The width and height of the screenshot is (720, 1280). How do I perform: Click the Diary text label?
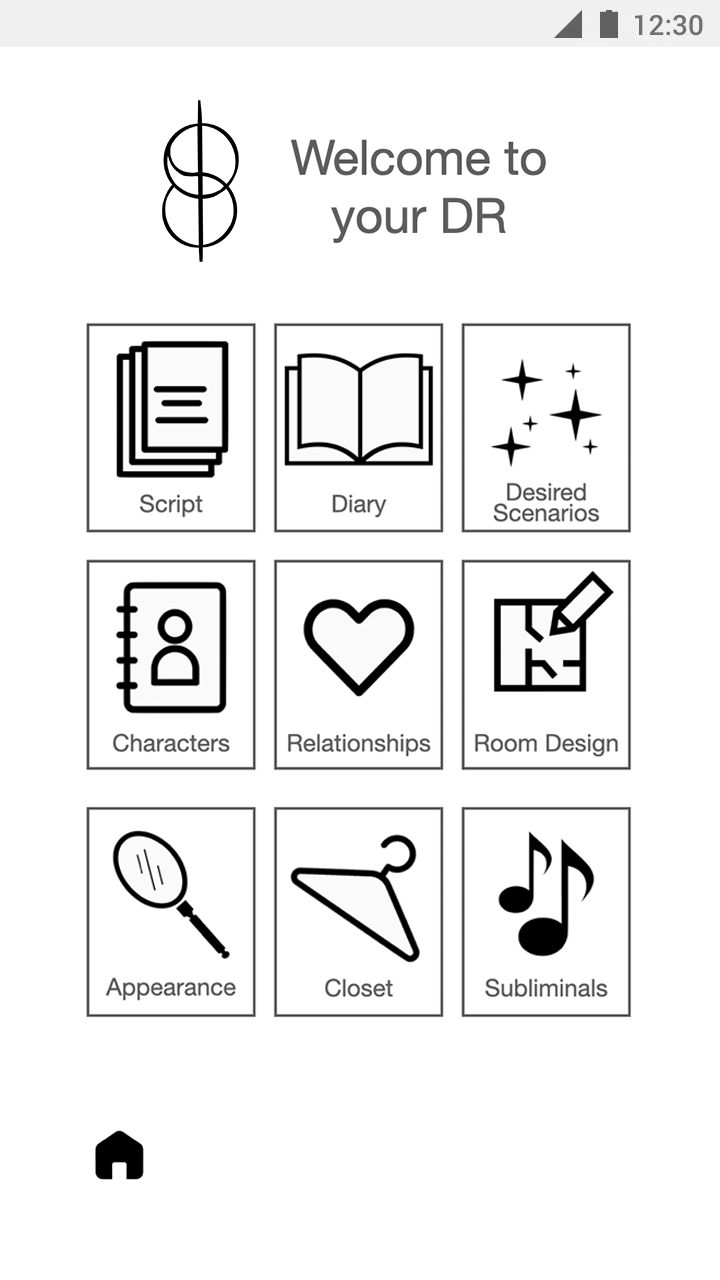pyautogui.click(x=357, y=503)
